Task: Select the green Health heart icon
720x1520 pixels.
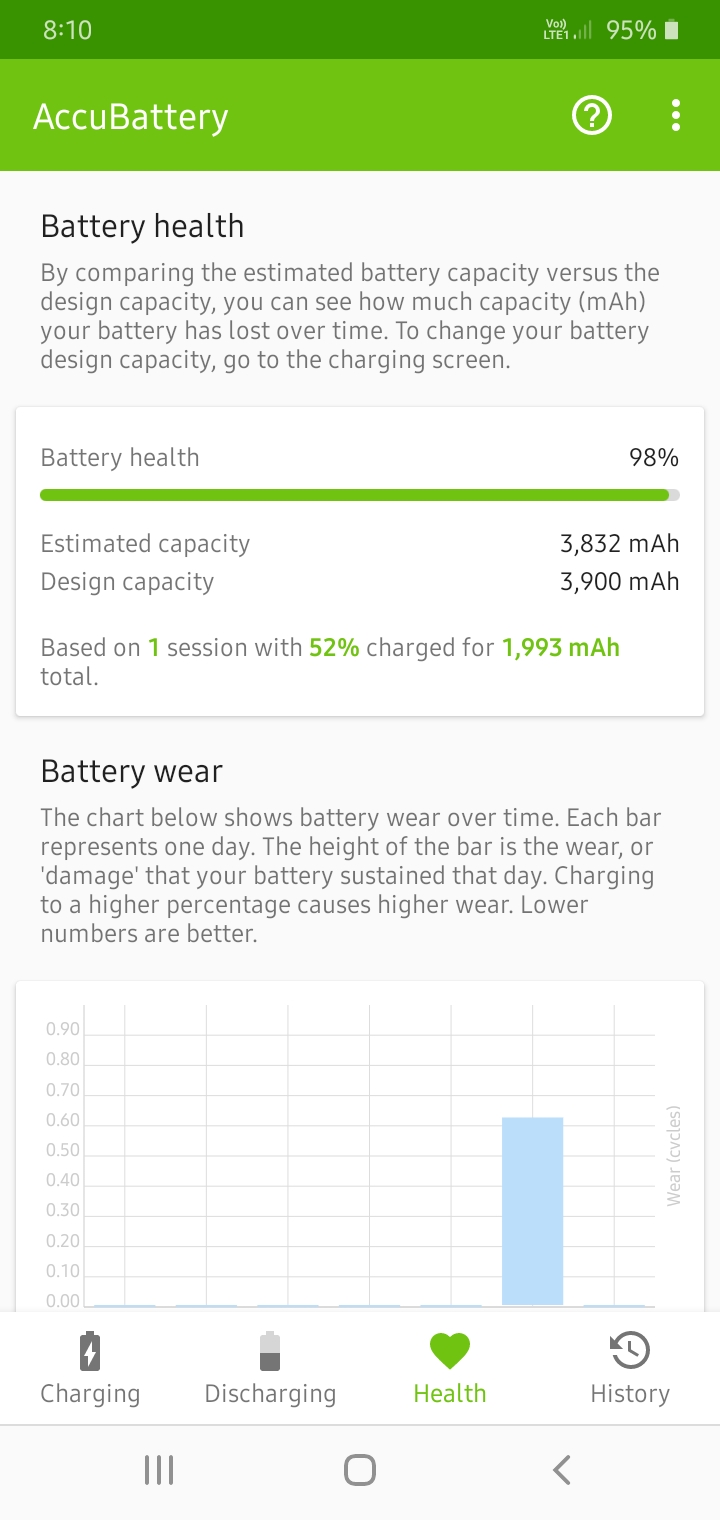Action: [x=449, y=1349]
